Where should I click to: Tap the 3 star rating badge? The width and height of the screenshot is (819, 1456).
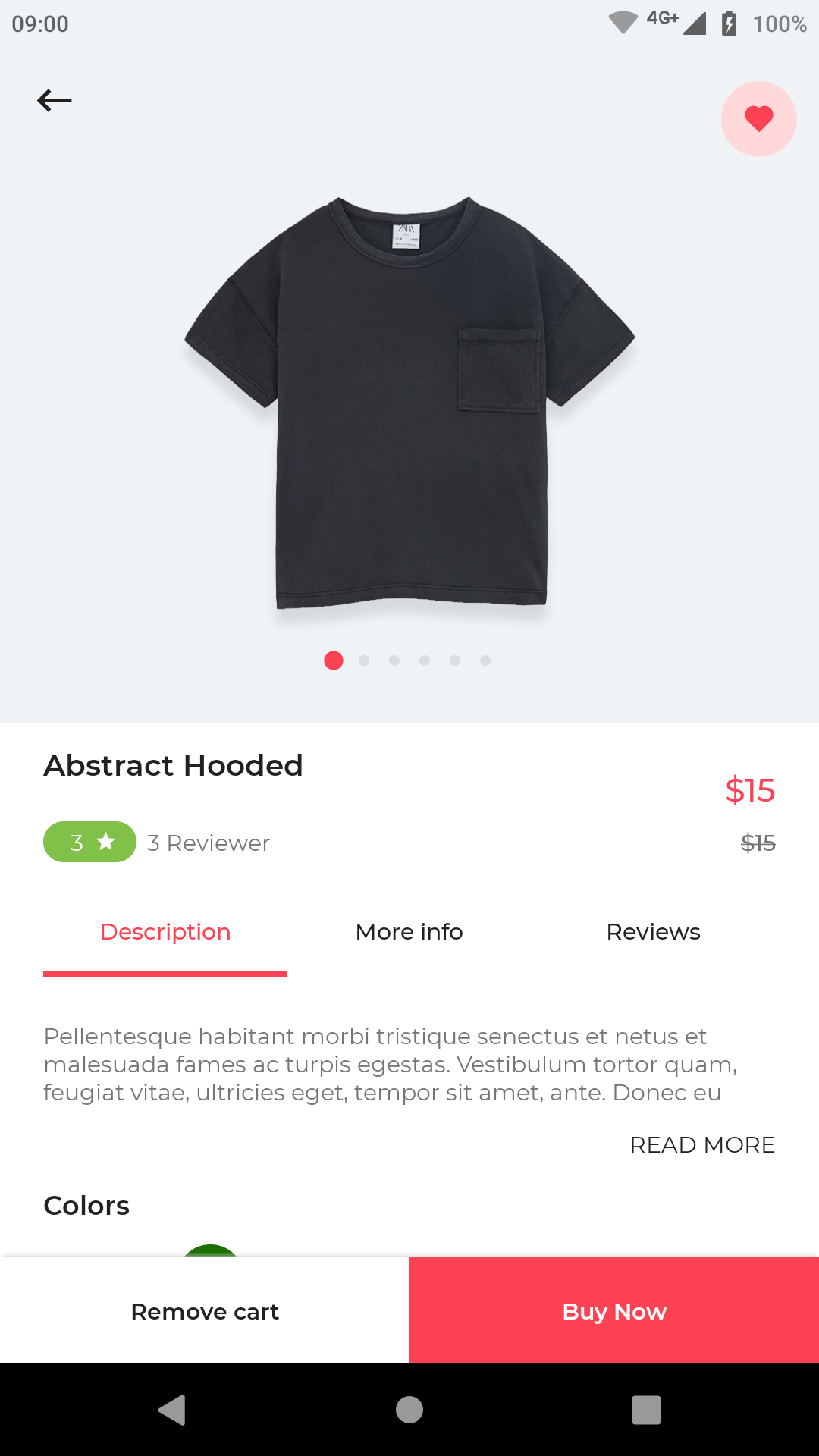point(89,843)
